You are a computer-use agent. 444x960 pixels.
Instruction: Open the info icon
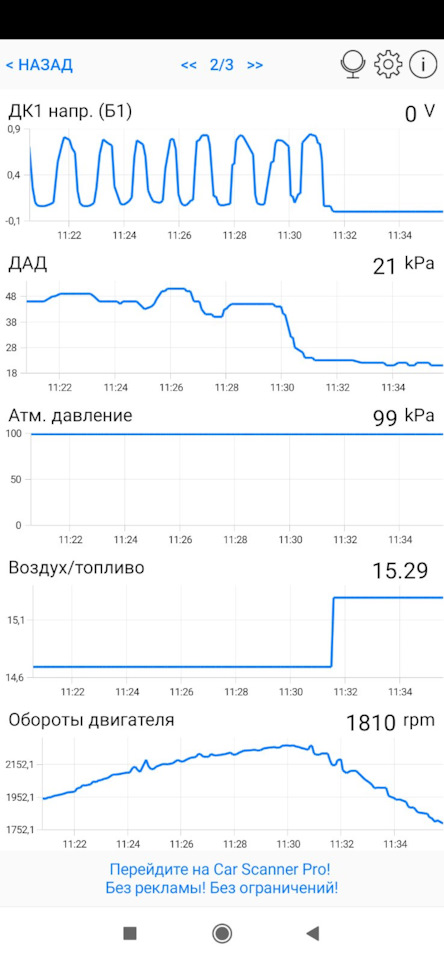pyautogui.click(x=423, y=64)
